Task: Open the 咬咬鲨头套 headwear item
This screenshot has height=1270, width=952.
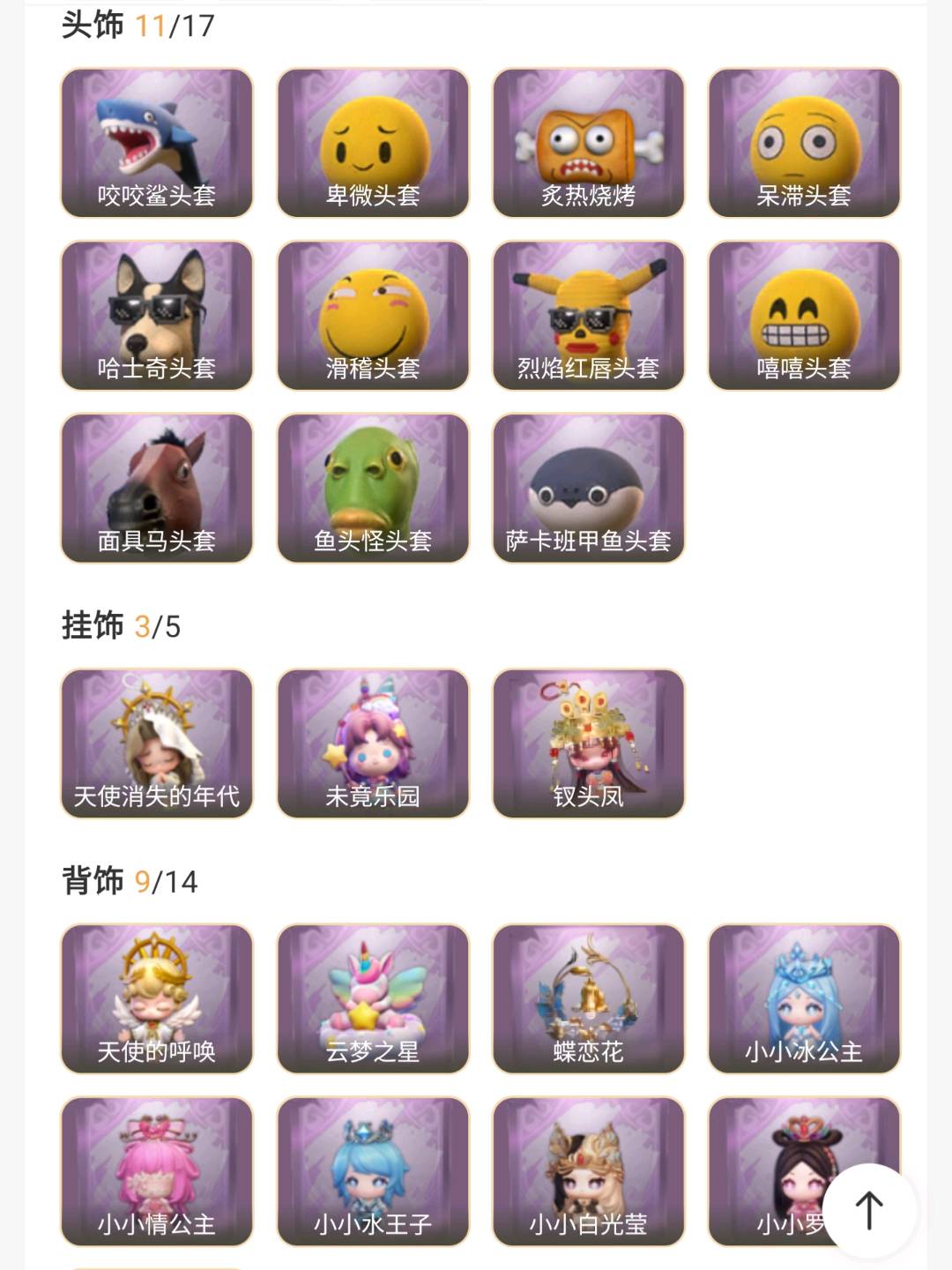Action: 157,143
